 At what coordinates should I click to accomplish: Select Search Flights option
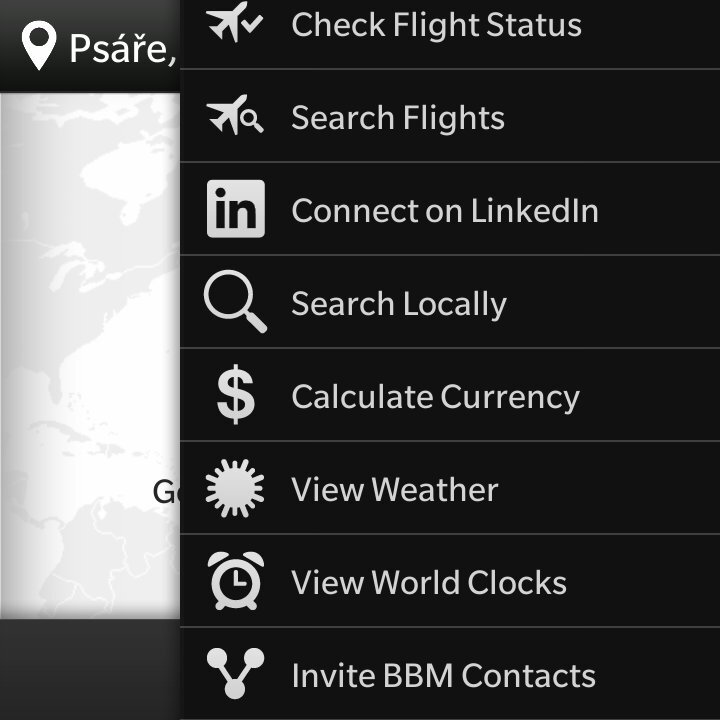(398, 119)
